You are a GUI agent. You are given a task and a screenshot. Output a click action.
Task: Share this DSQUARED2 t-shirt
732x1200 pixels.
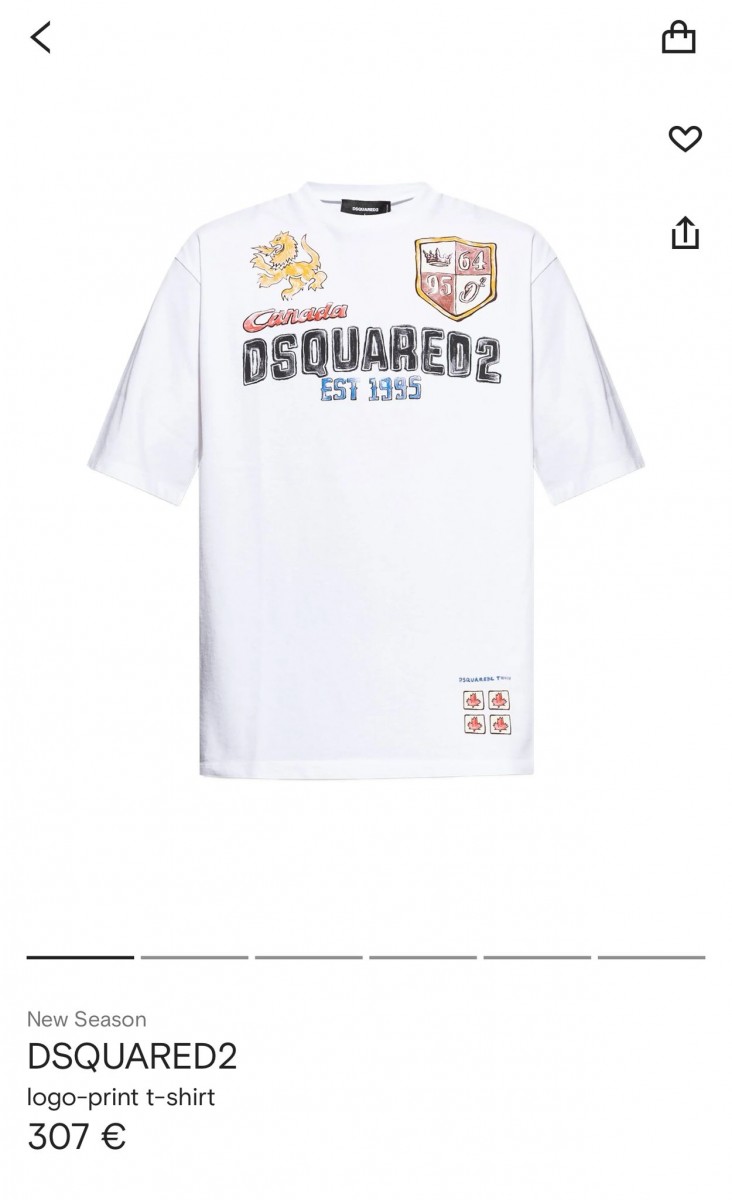click(x=684, y=233)
